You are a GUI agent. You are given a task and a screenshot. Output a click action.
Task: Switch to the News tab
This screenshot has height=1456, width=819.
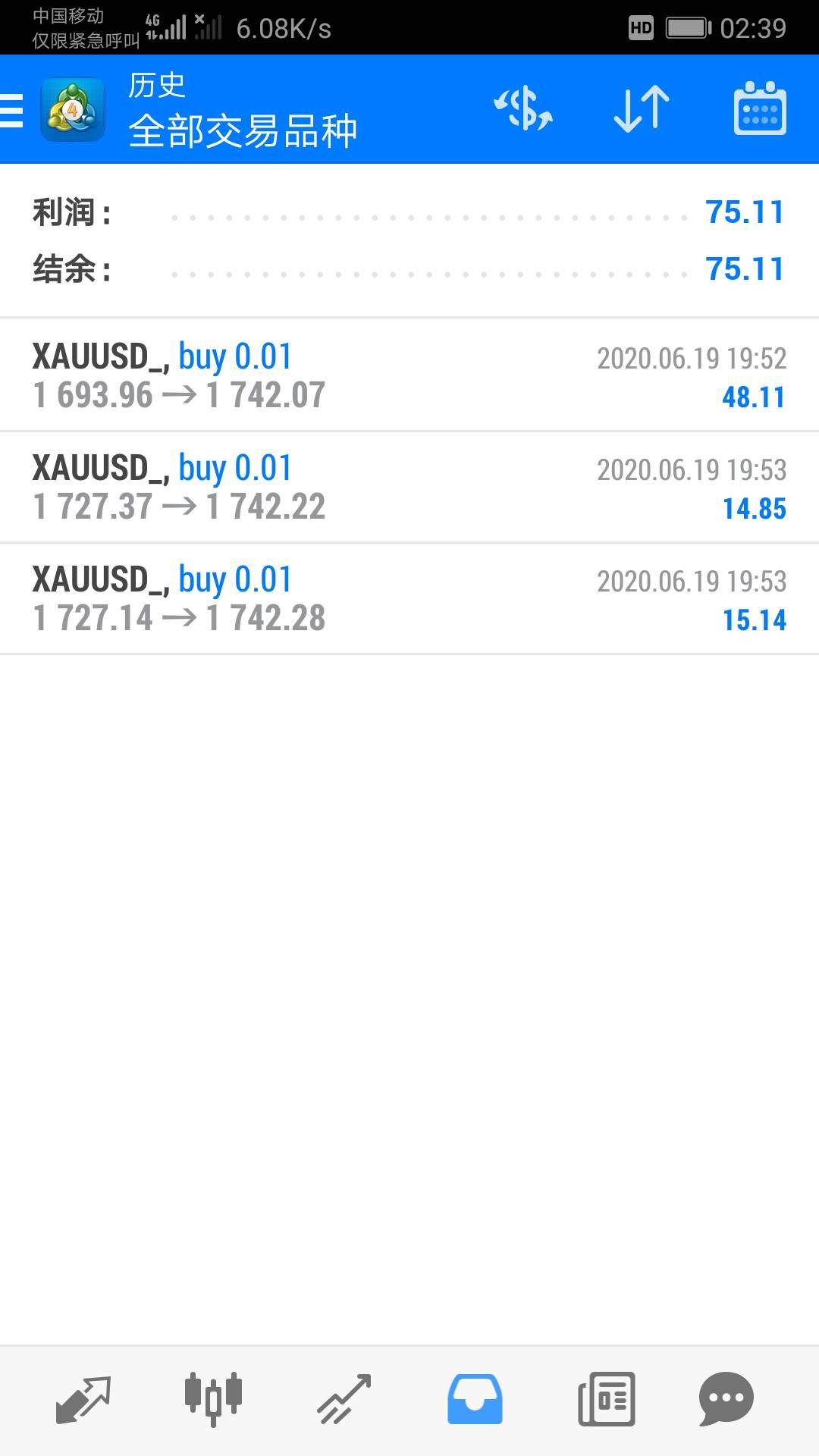[x=606, y=1399]
